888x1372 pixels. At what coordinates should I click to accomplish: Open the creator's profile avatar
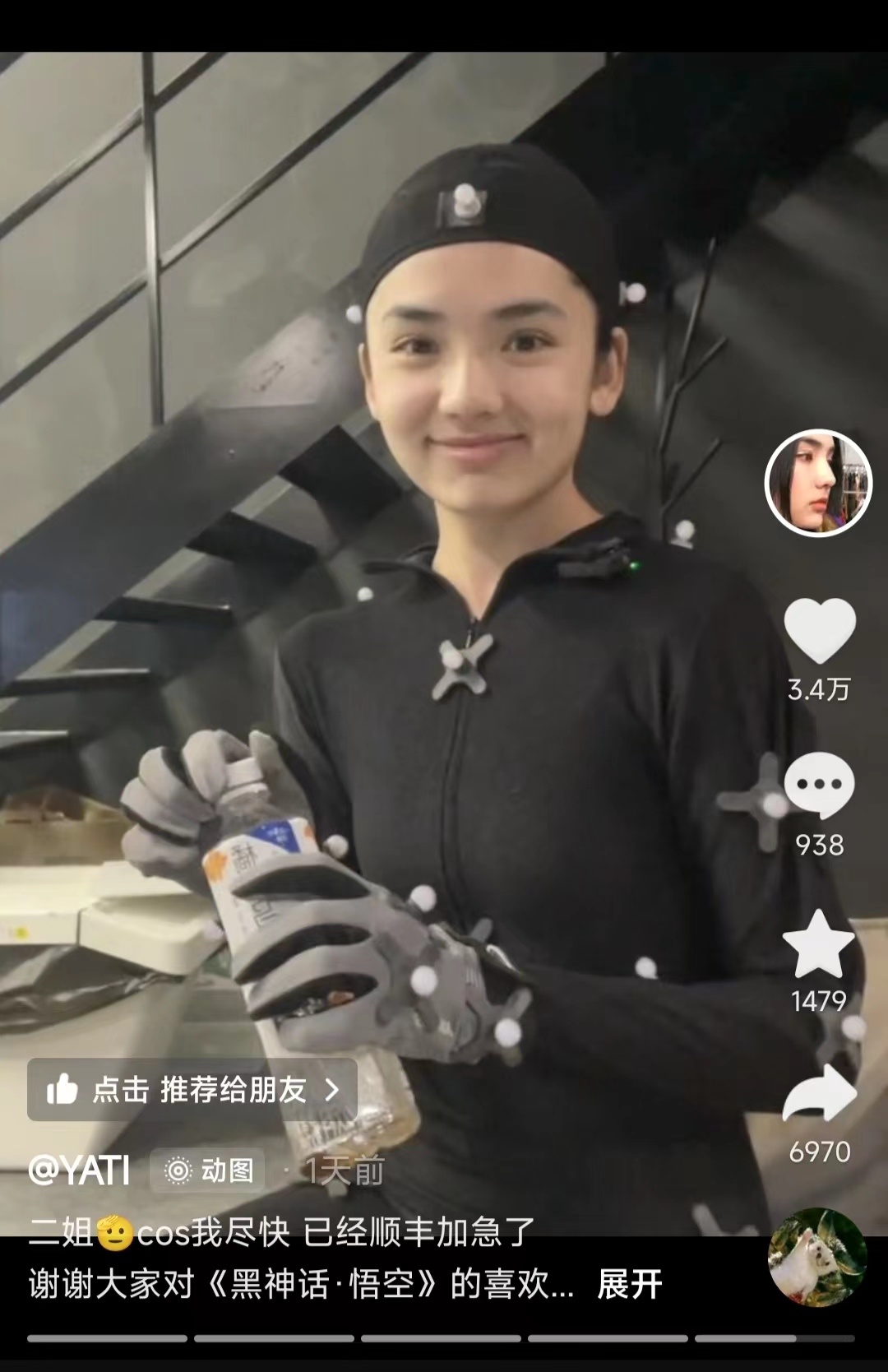tap(818, 482)
